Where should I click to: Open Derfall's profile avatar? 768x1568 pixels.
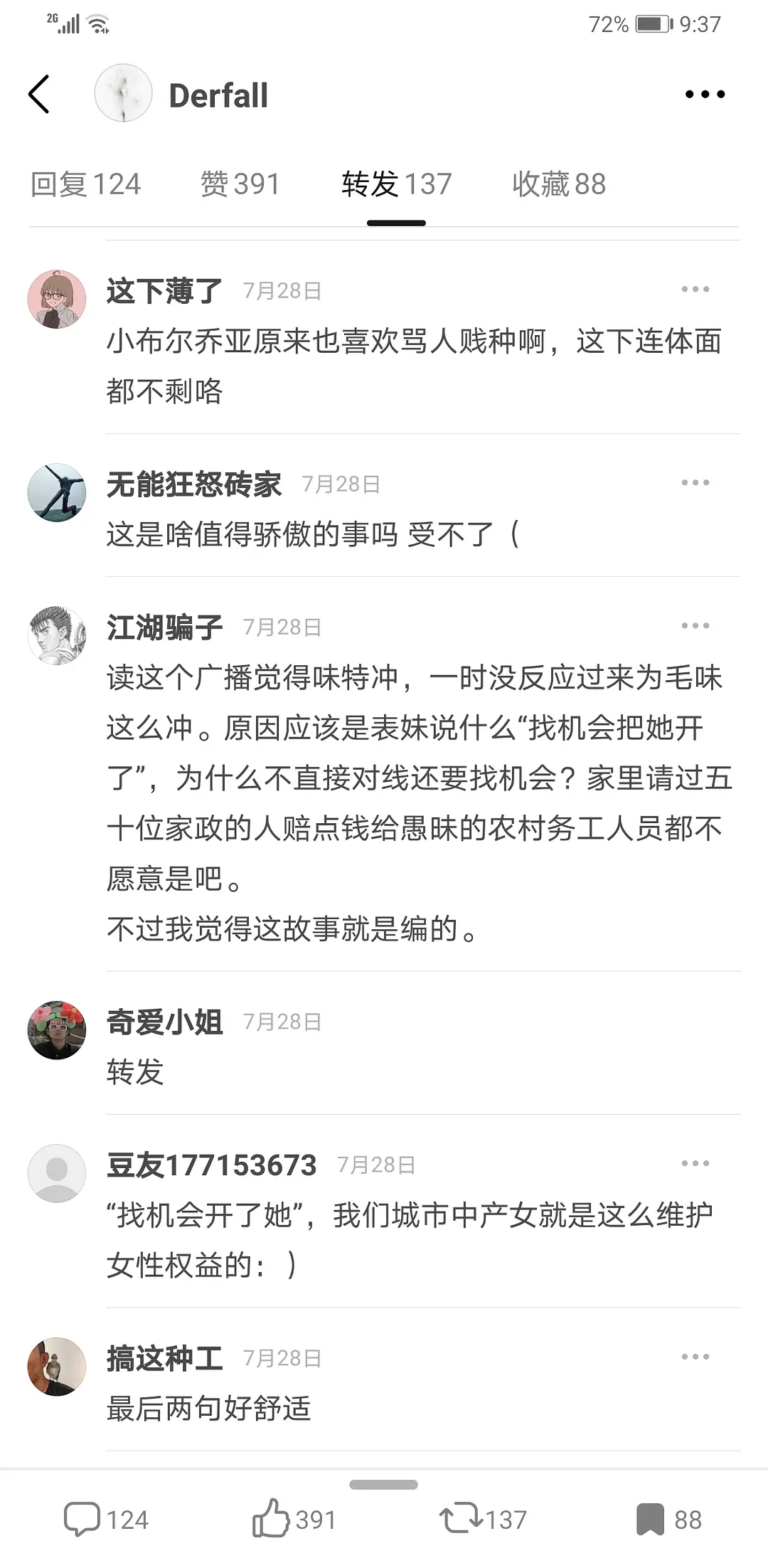(123, 94)
